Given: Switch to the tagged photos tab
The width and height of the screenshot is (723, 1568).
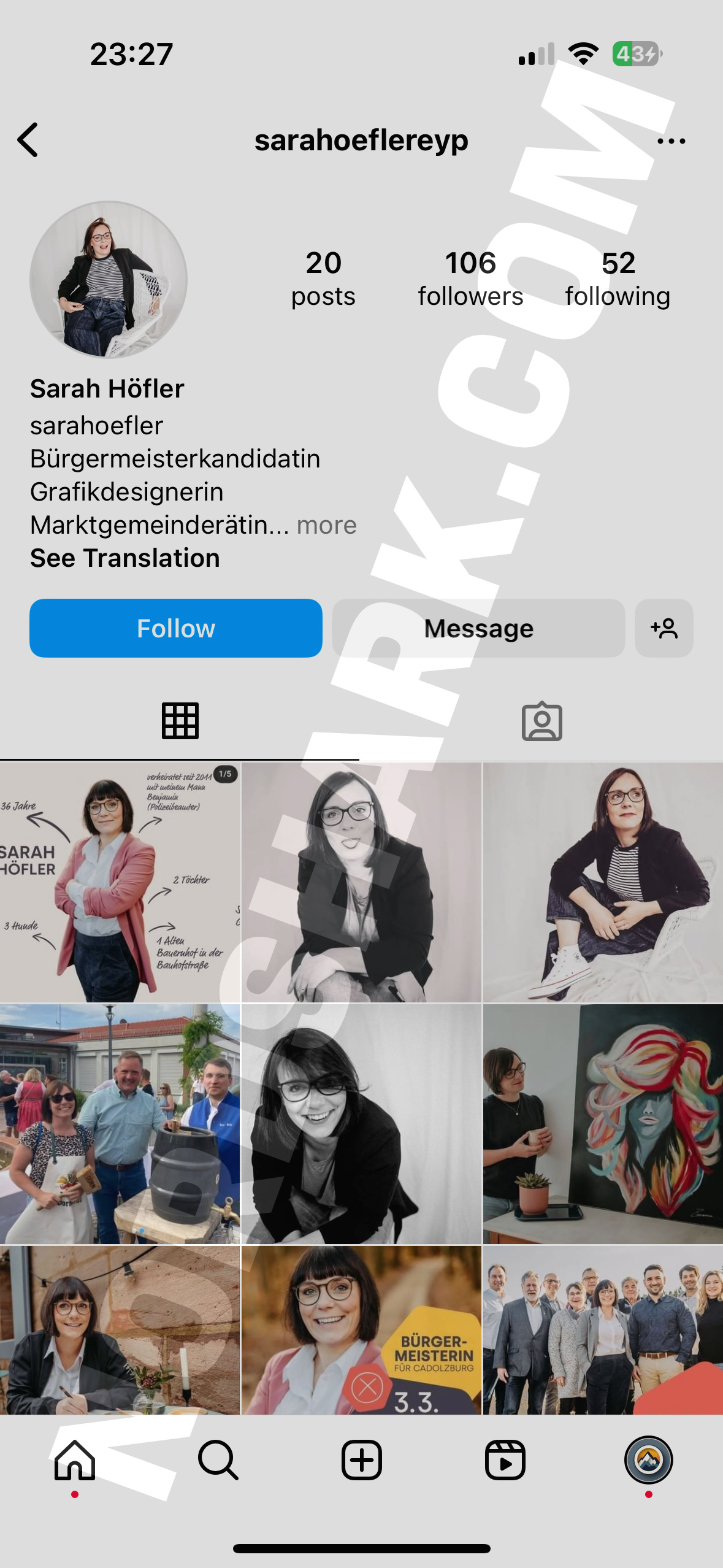Looking at the screenshot, I should tap(541, 721).
